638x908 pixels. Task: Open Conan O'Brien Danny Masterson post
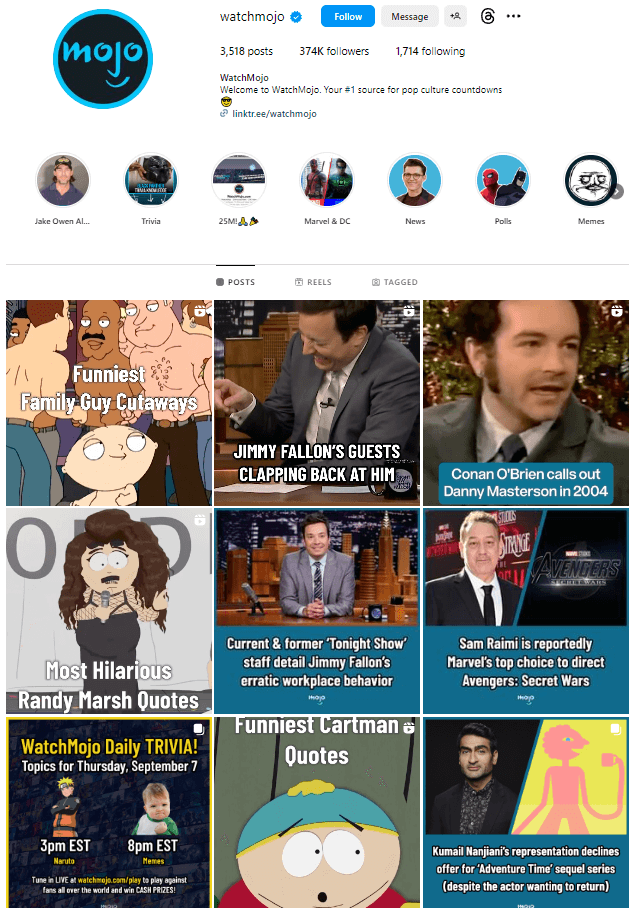tap(525, 403)
